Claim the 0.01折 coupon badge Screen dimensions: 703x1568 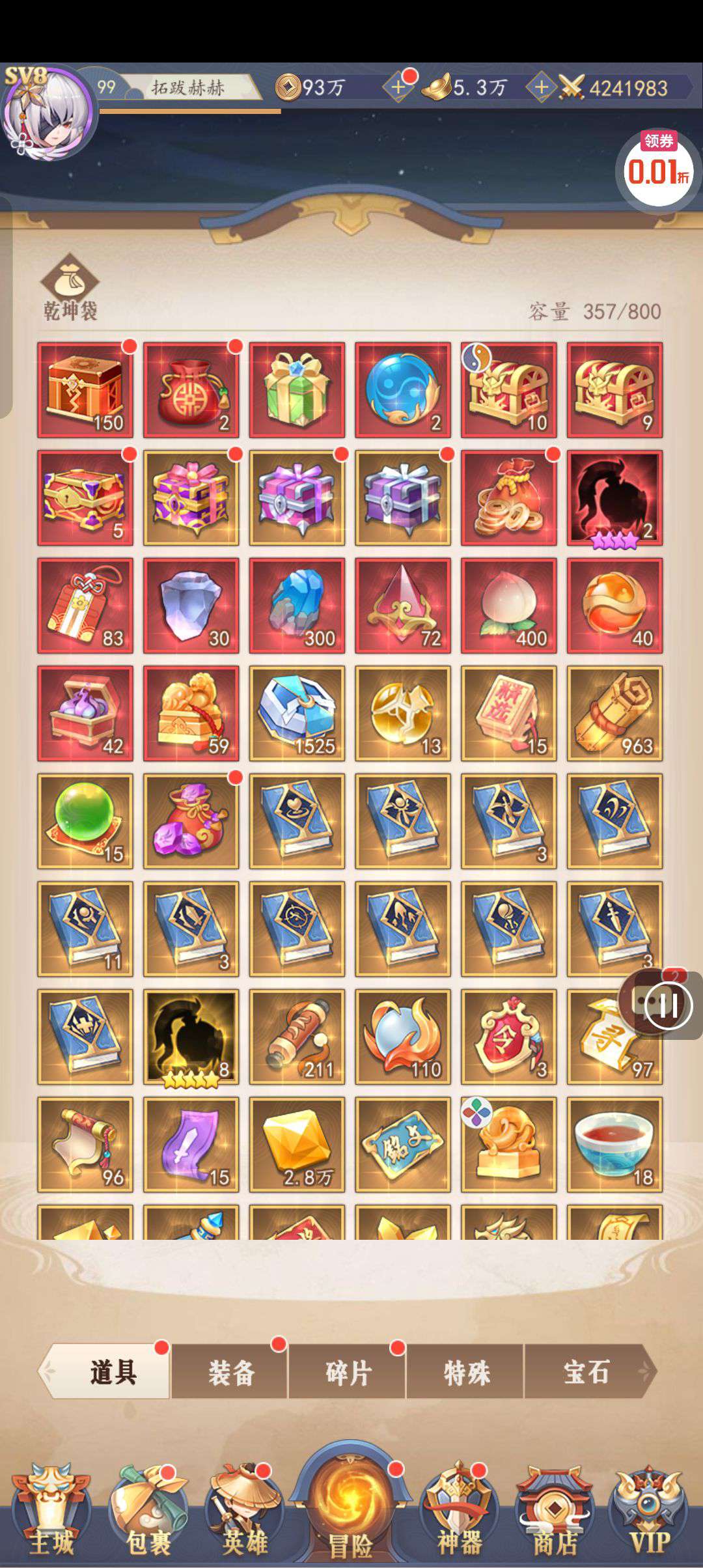658,168
